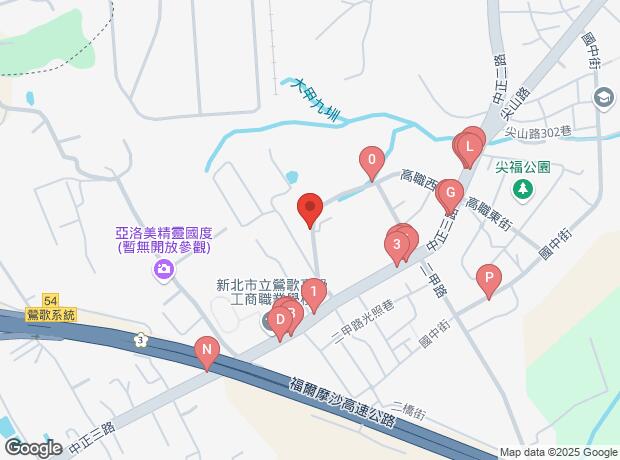This screenshot has width=620, height=460.
Task: Open the marker labeled D
Action: 278,320
